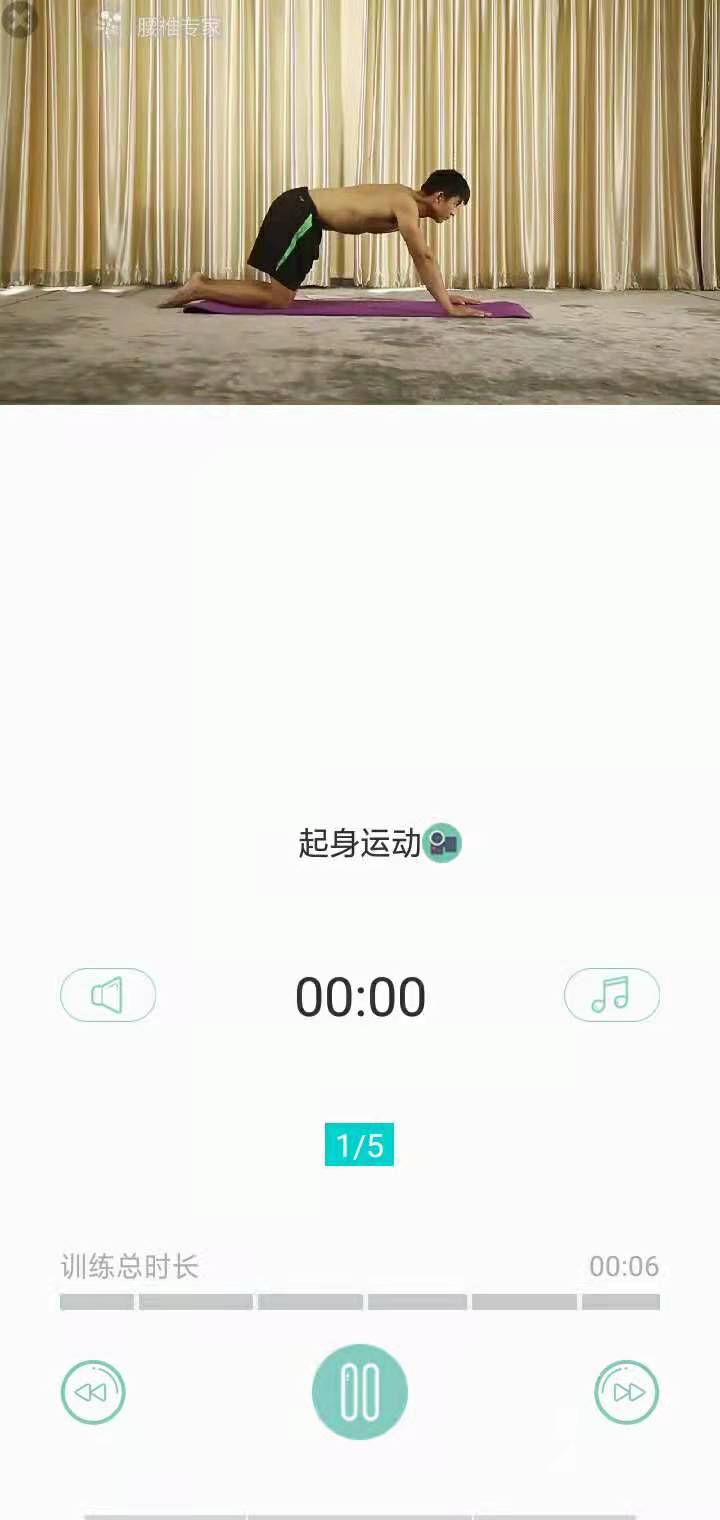720x1520 pixels.
Task: Skip to next exercise with fast-forward icon
Action: (626, 1392)
